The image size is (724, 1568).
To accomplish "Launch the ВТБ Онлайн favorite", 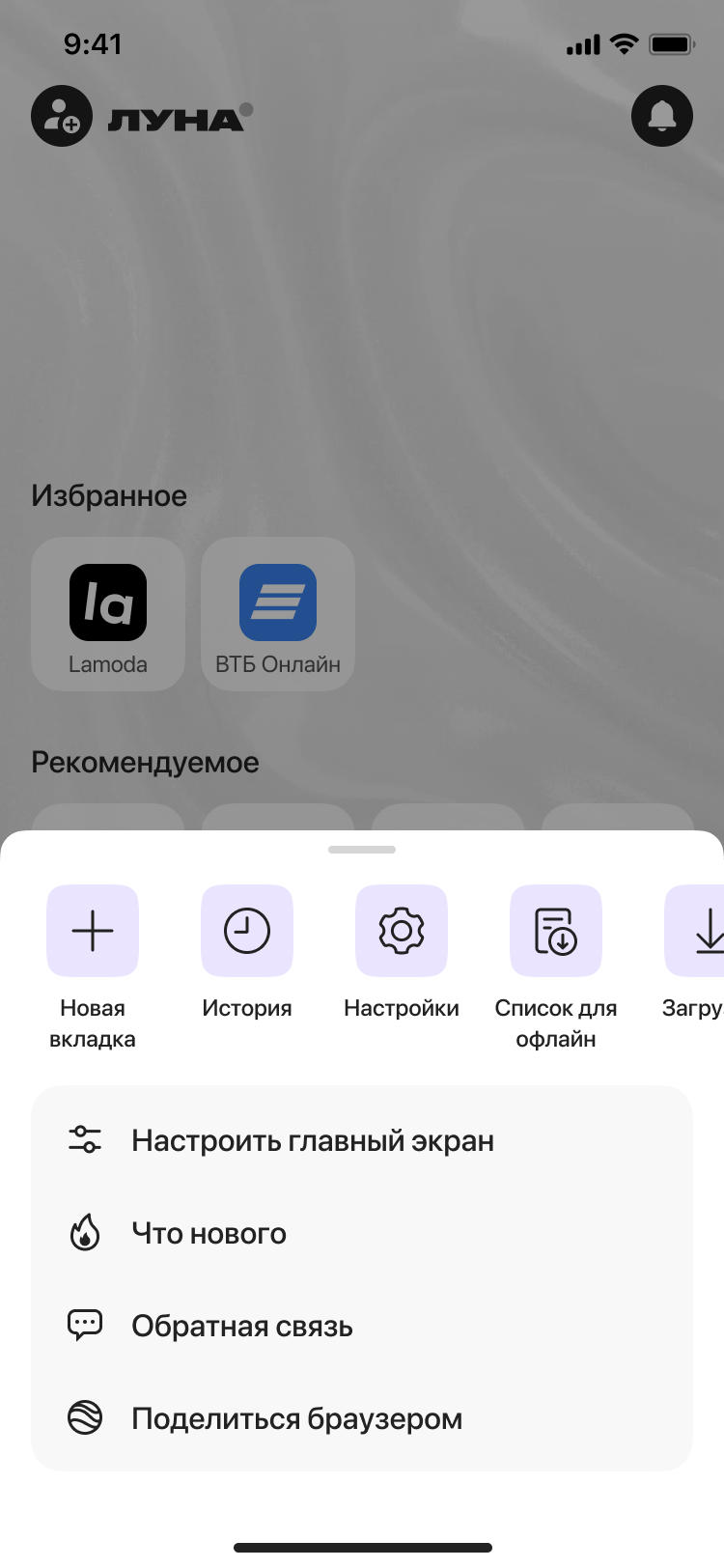I will pos(278,614).
